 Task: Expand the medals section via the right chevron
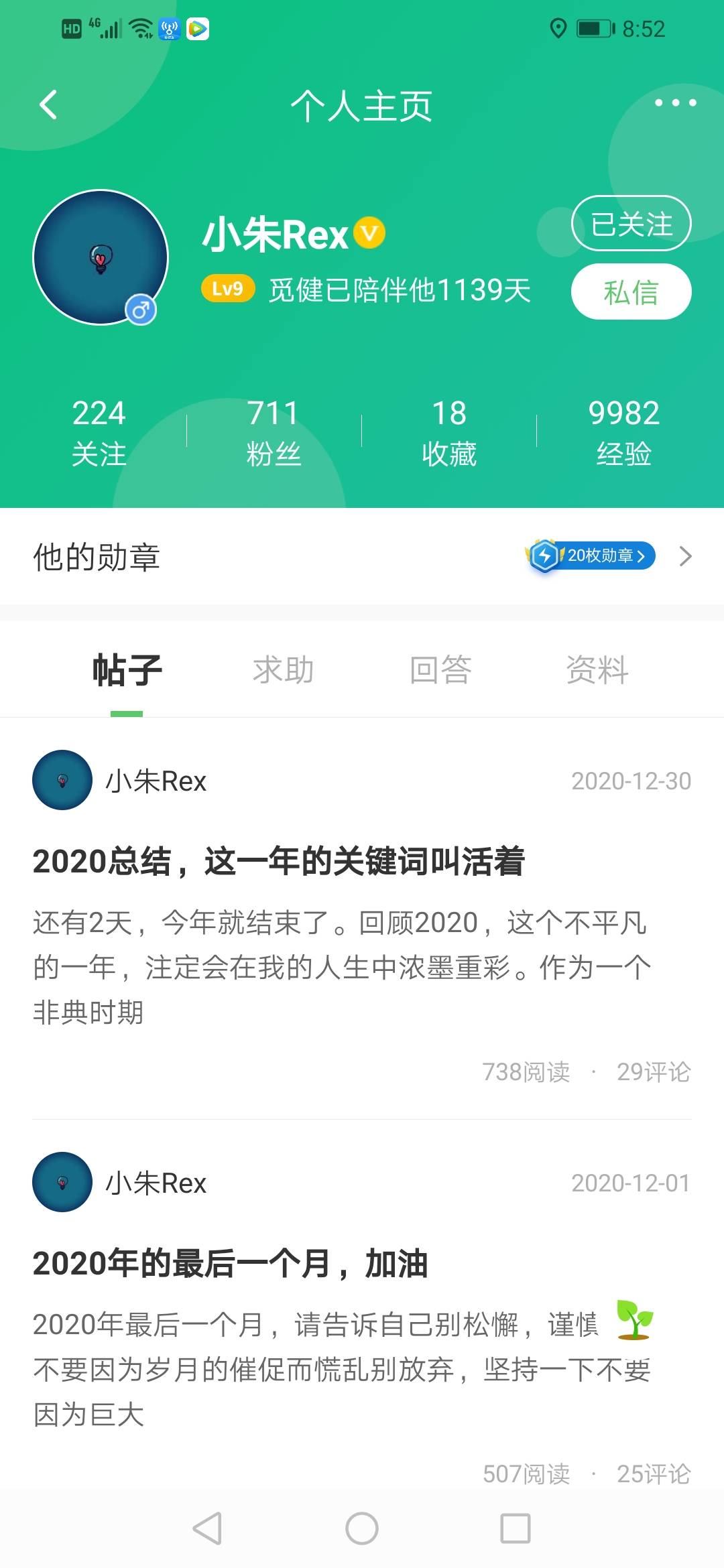coord(684,556)
